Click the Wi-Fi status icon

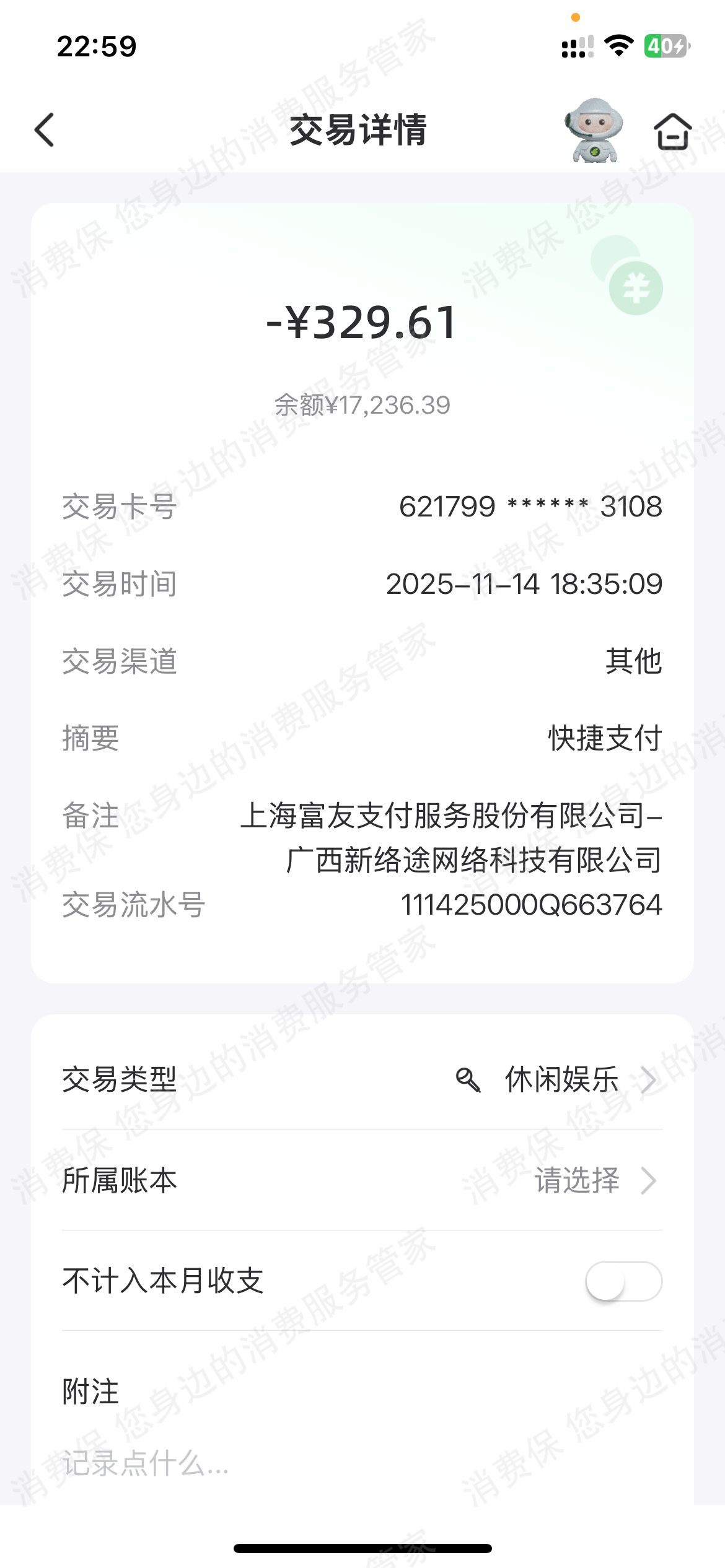coord(618,45)
